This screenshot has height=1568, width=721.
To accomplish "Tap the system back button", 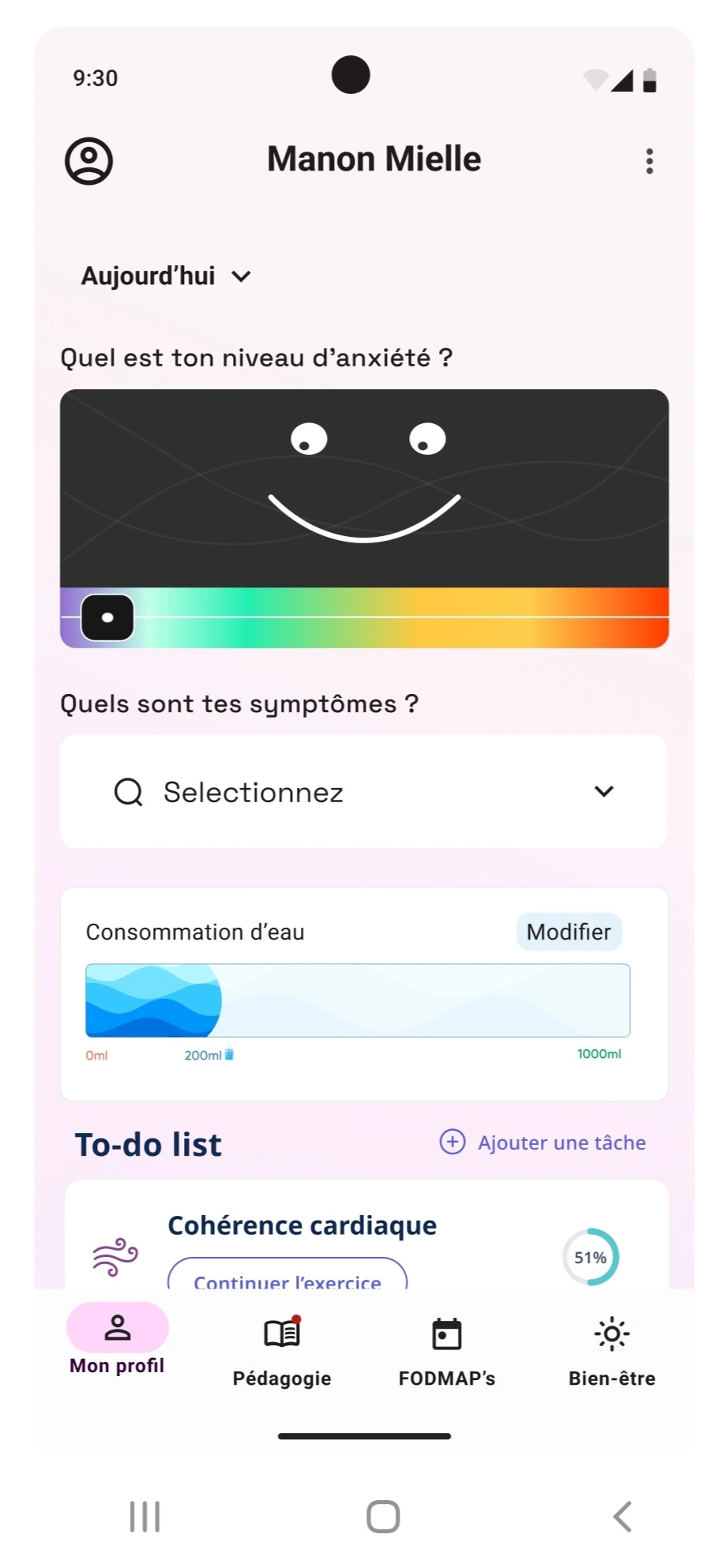I will 622,1517.
